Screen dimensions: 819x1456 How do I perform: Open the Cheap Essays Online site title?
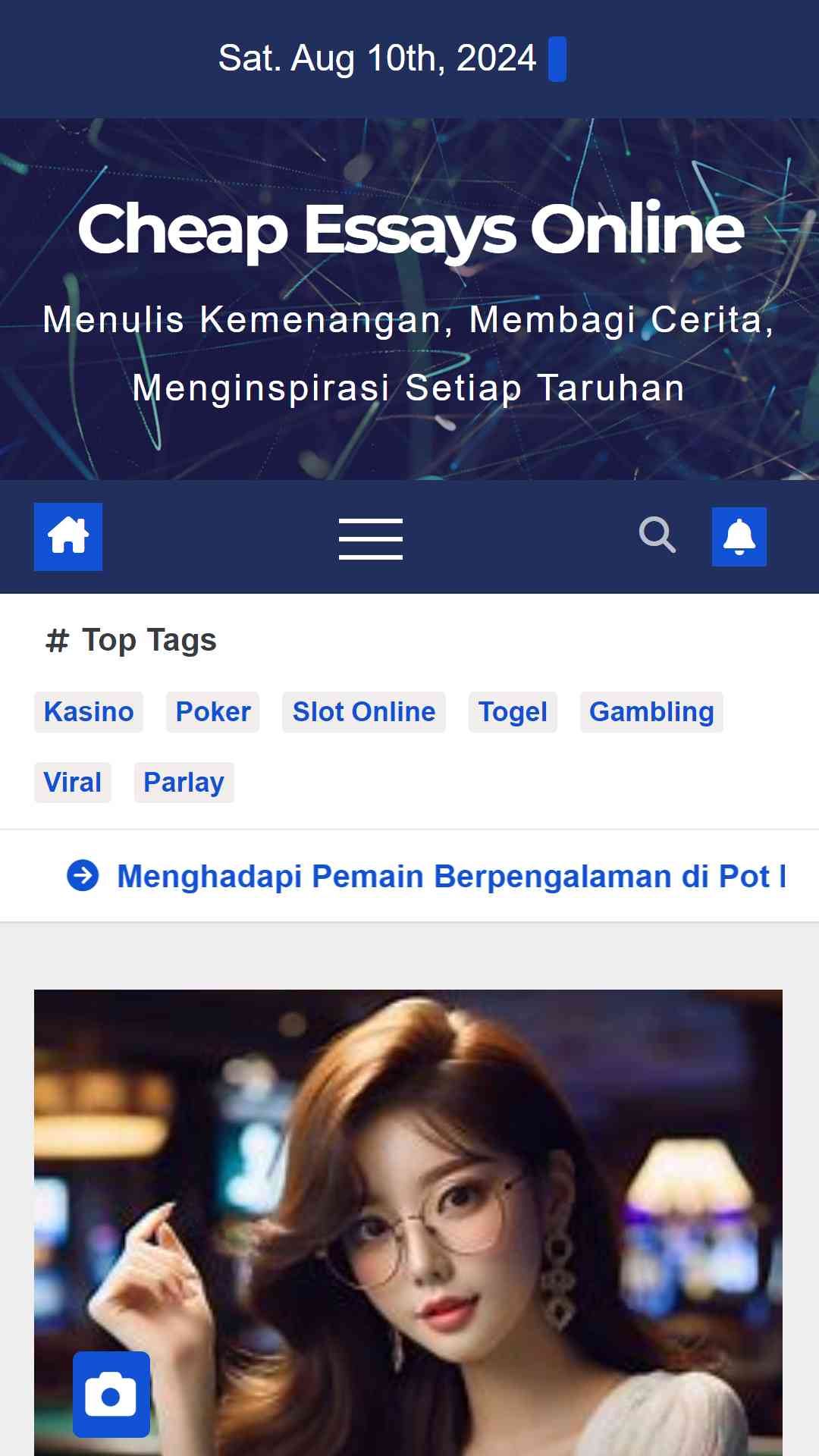[410, 229]
